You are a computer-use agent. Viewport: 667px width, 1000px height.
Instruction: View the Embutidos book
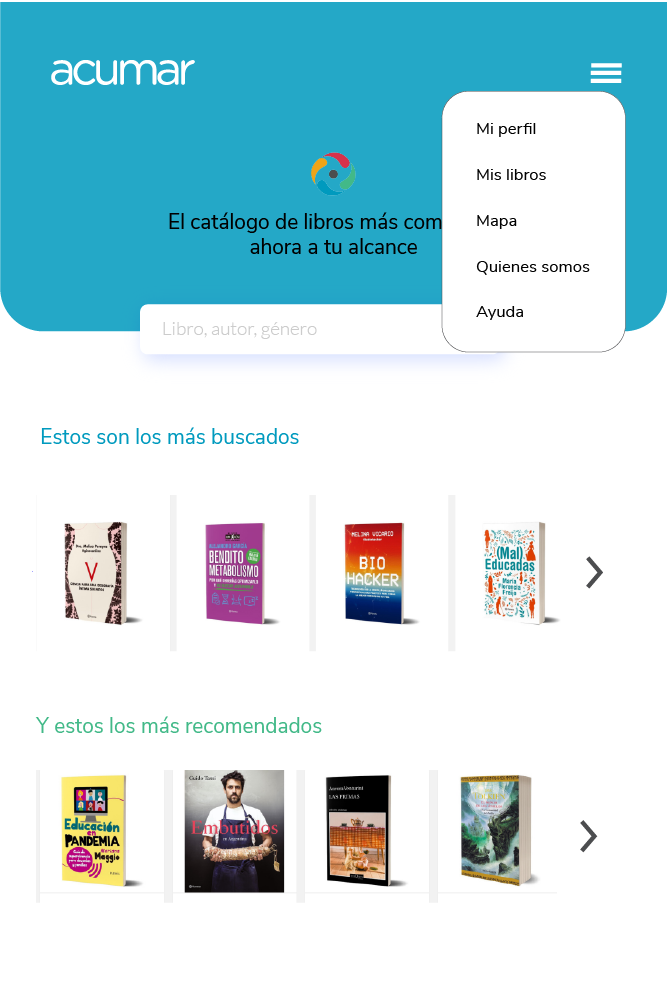[x=234, y=831]
